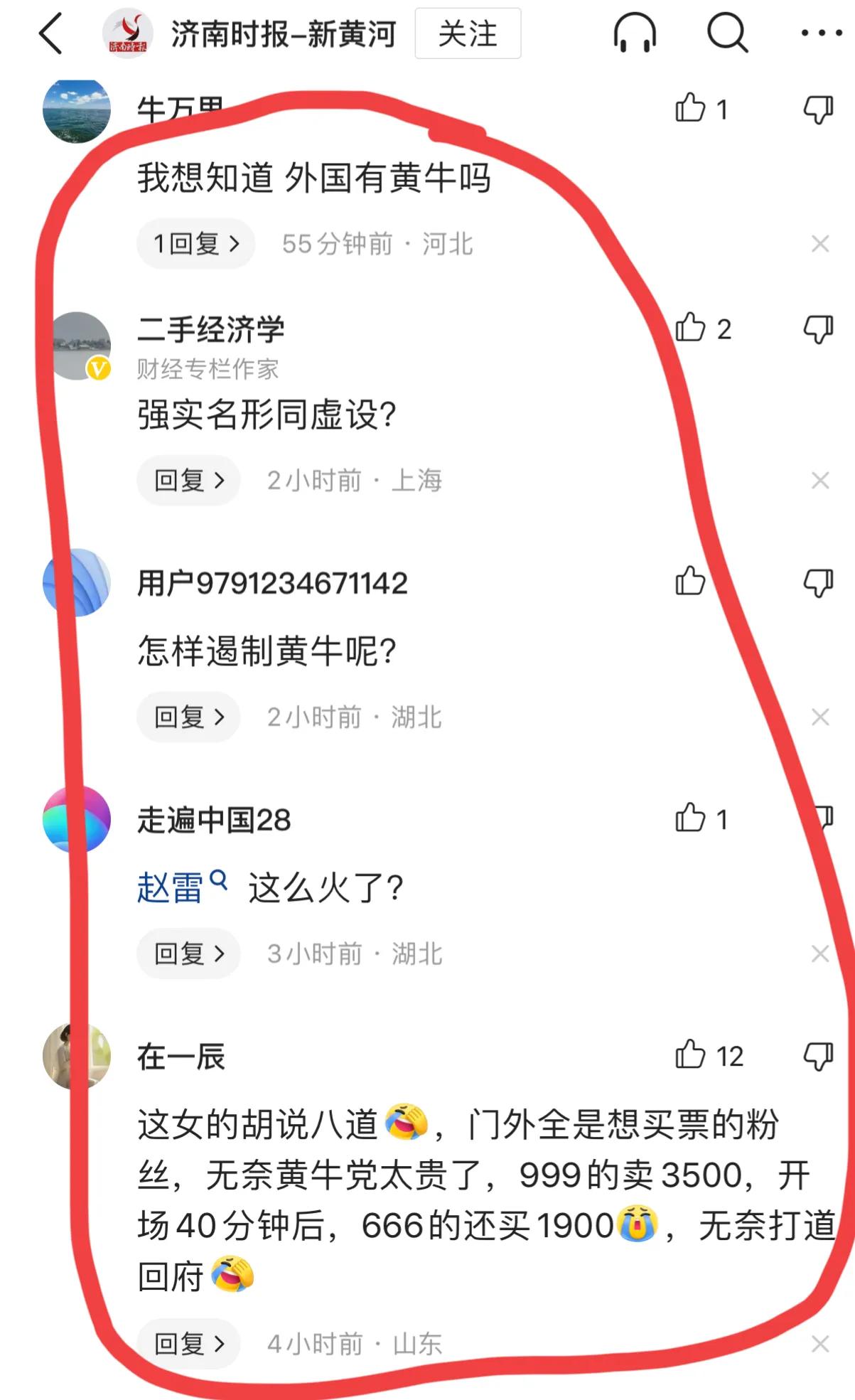Expand the 1 reply under 牛万里's comment
The width and height of the screenshot is (855, 1400).
pos(194,243)
